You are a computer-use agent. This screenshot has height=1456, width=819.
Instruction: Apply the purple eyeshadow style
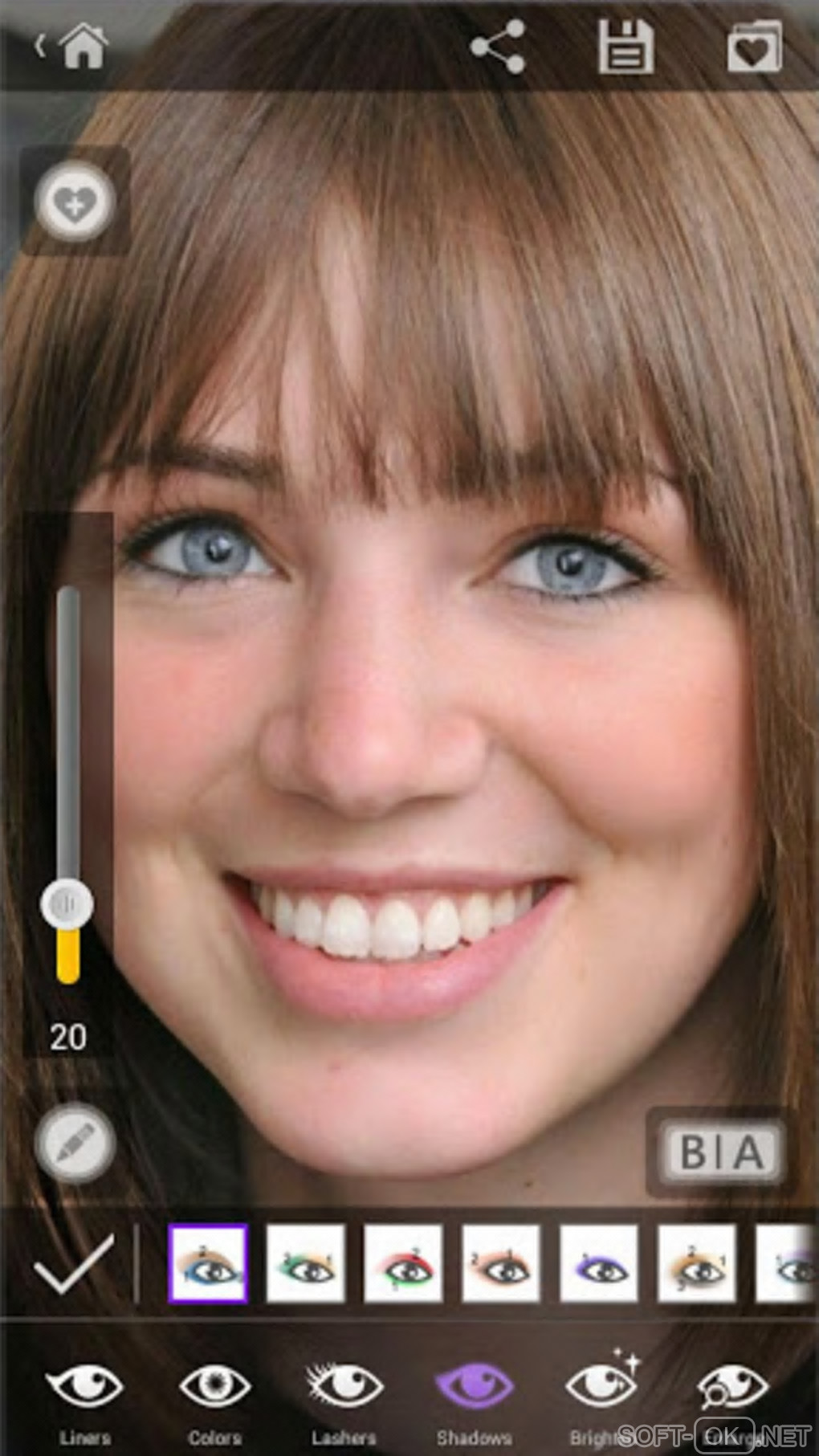tap(598, 1263)
